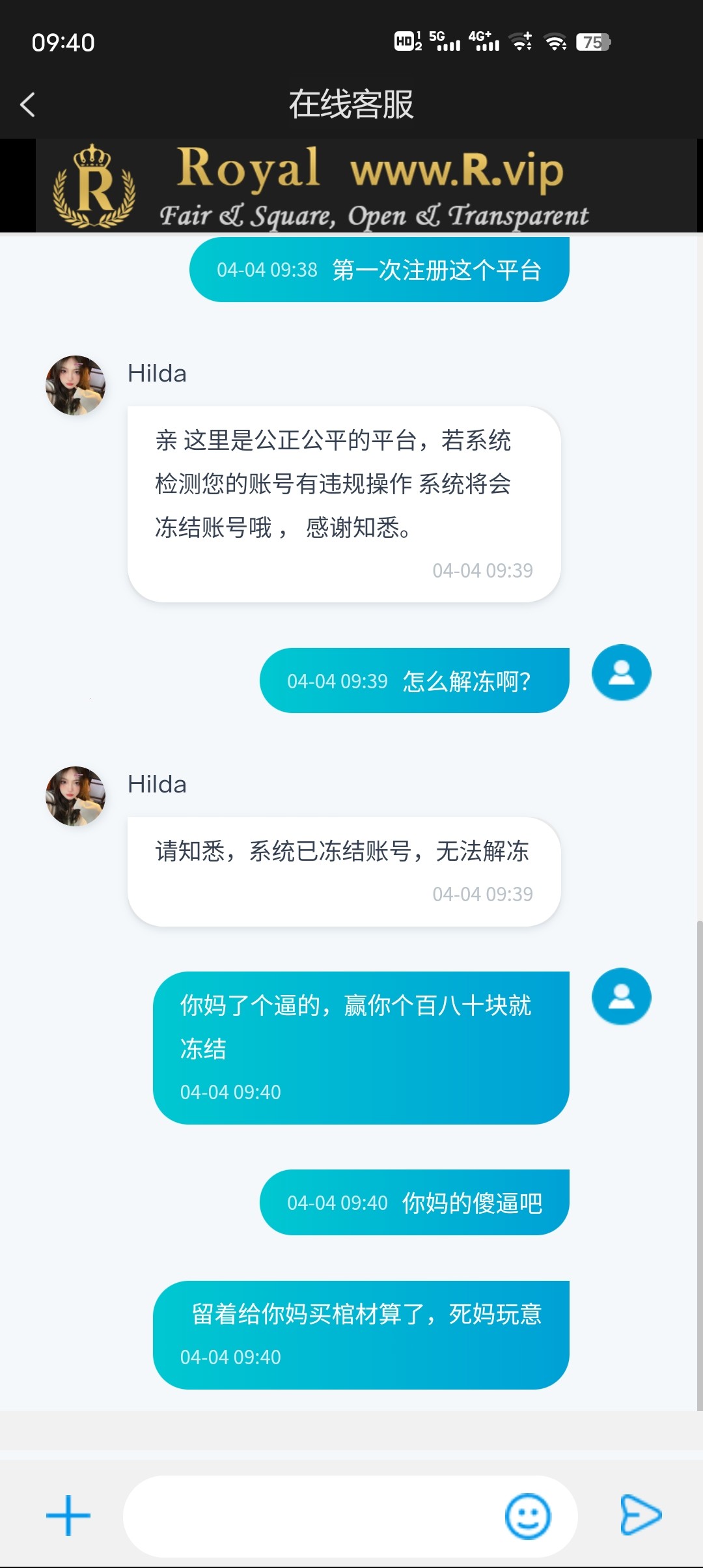
Task: Tap your avatar beside the 09:40 angry message
Action: point(620,996)
